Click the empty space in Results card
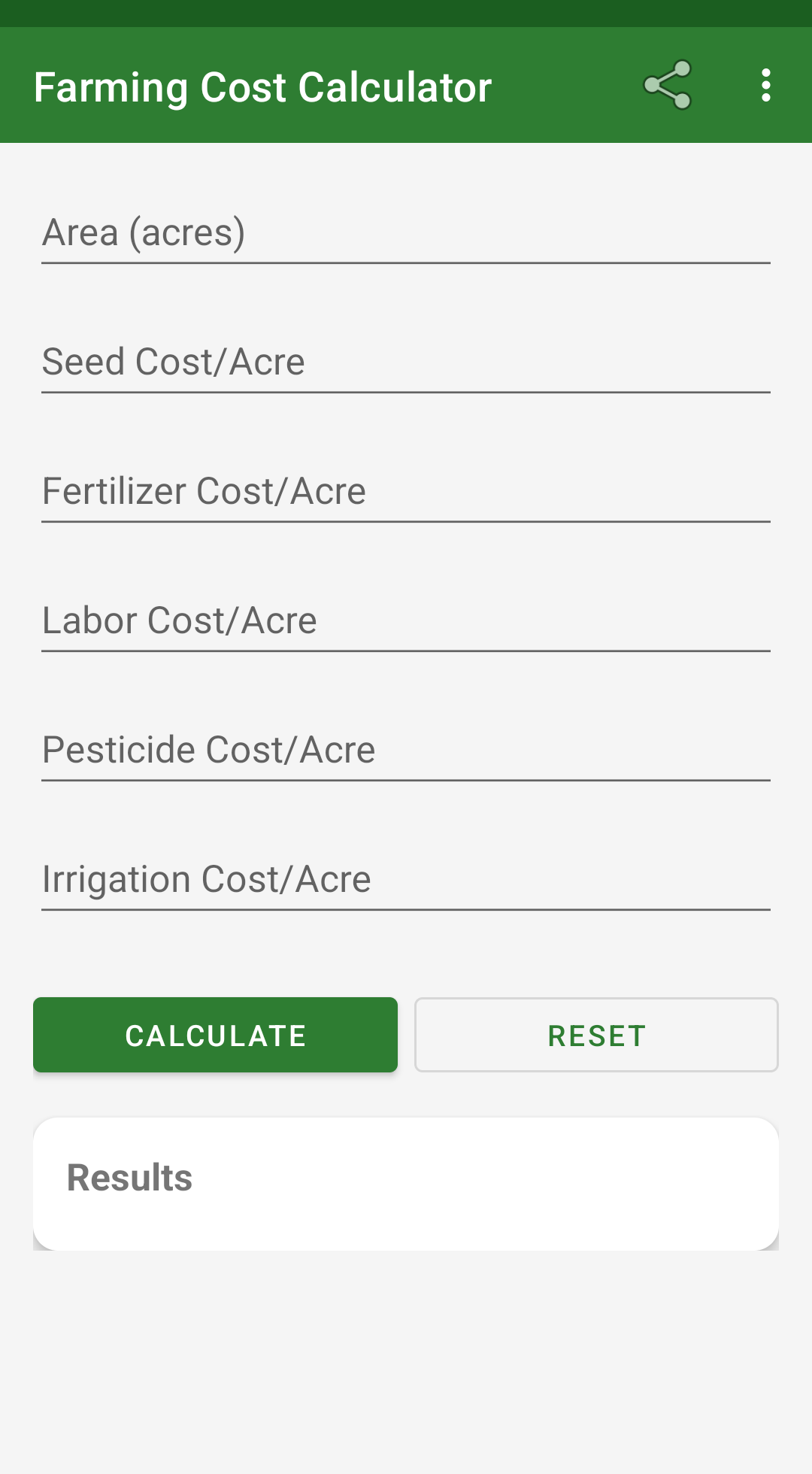The height and width of the screenshot is (1474, 812). (x=526, y=1203)
